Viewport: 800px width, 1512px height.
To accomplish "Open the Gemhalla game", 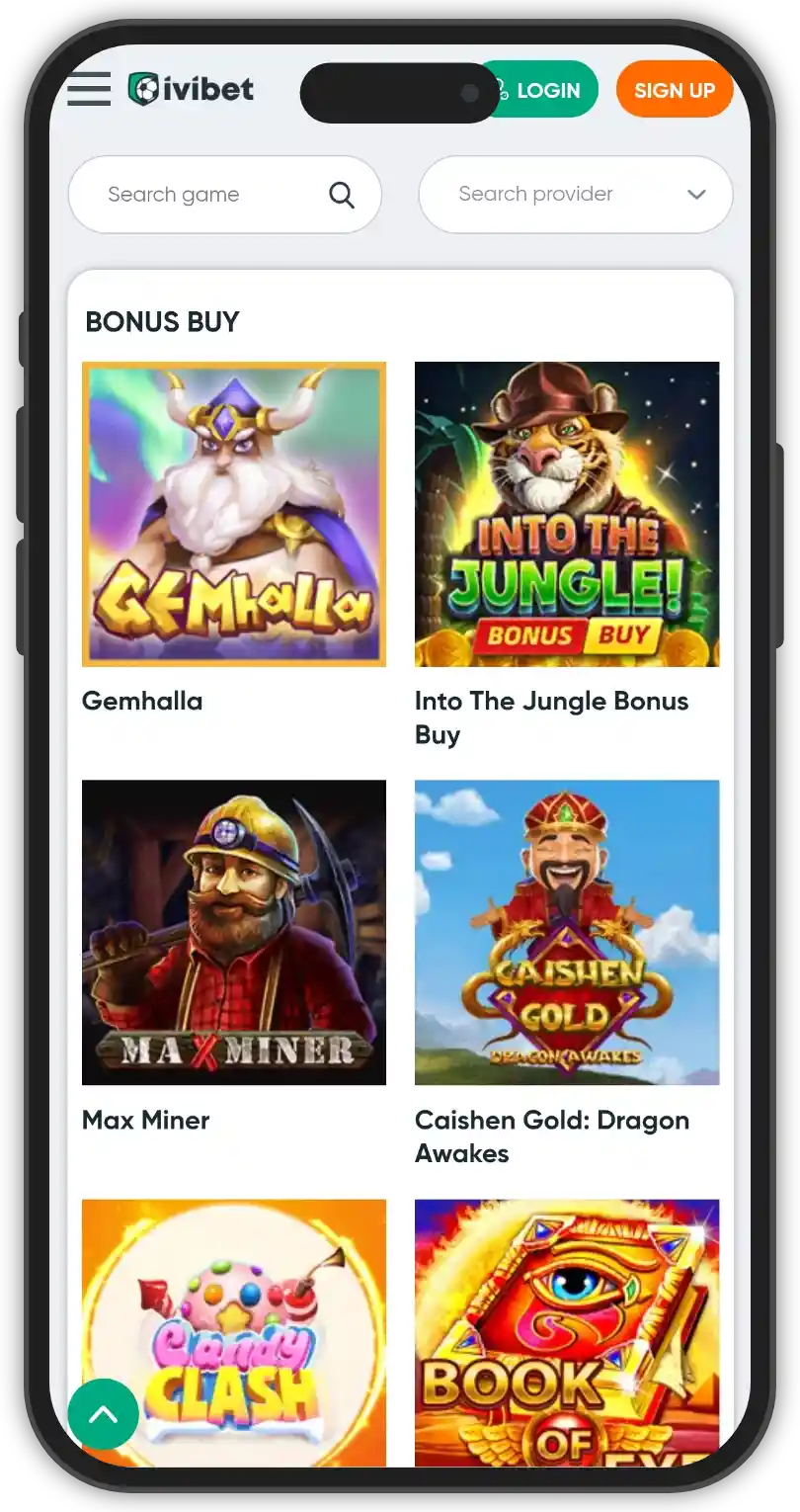I will (x=234, y=514).
